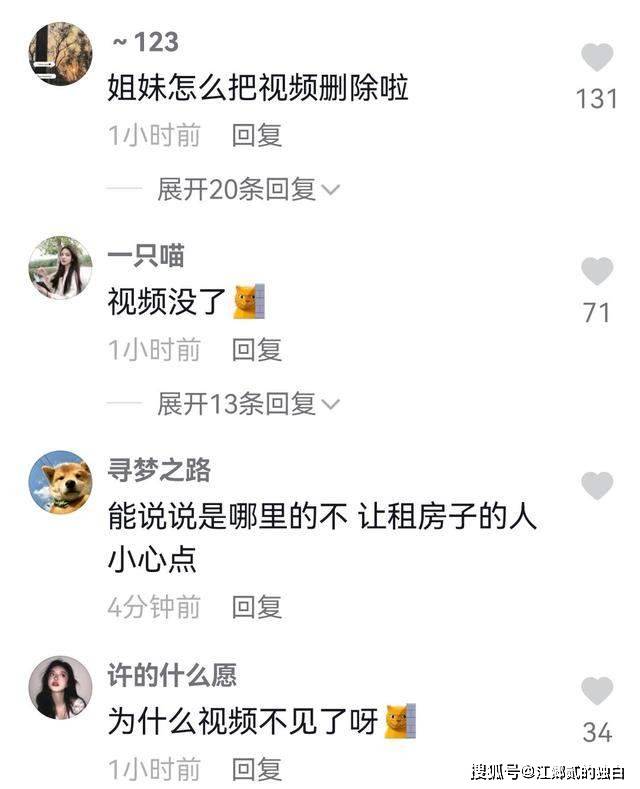
Task: Reply to 寻梦之路's comment
Action: pyautogui.click(x=257, y=606)
